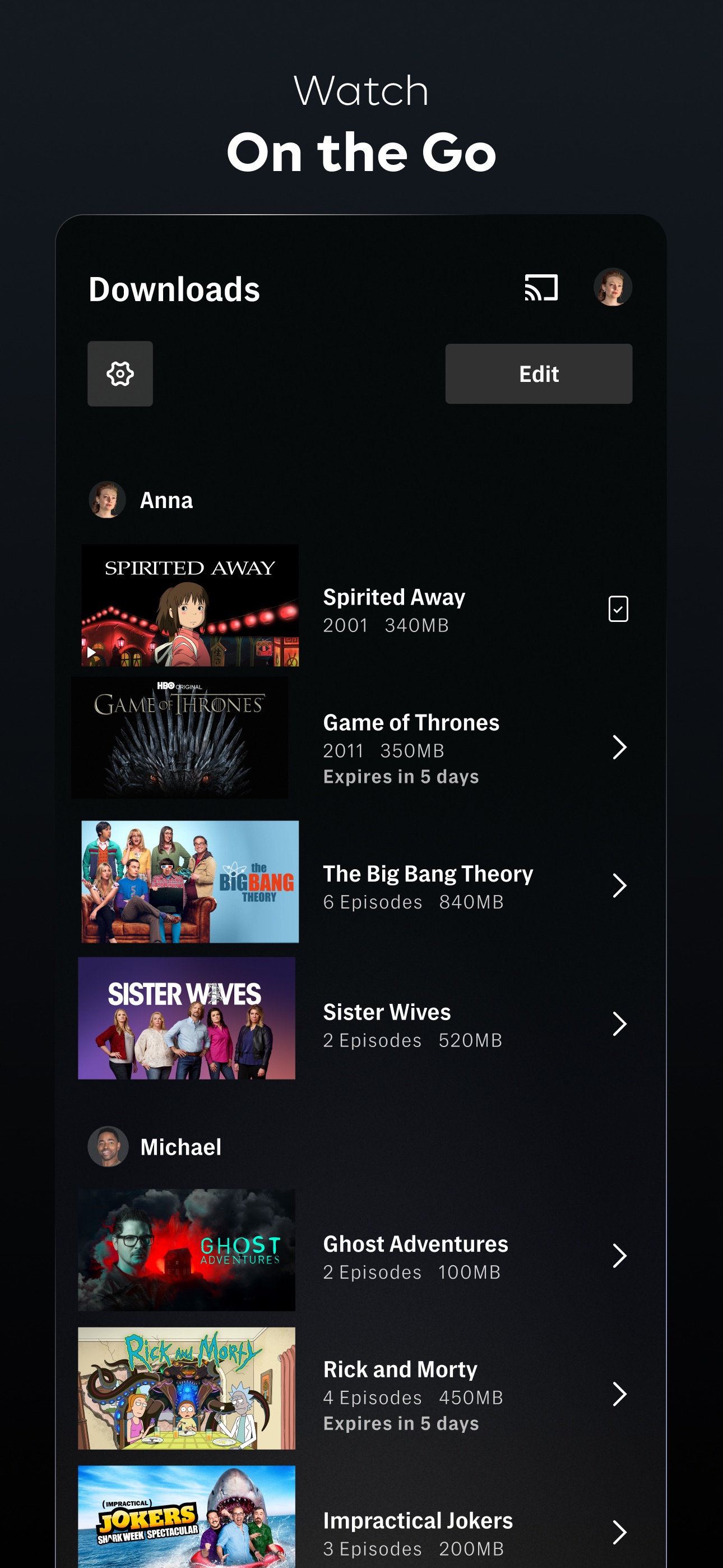Open download settings via gear icon

pos(119,373)
